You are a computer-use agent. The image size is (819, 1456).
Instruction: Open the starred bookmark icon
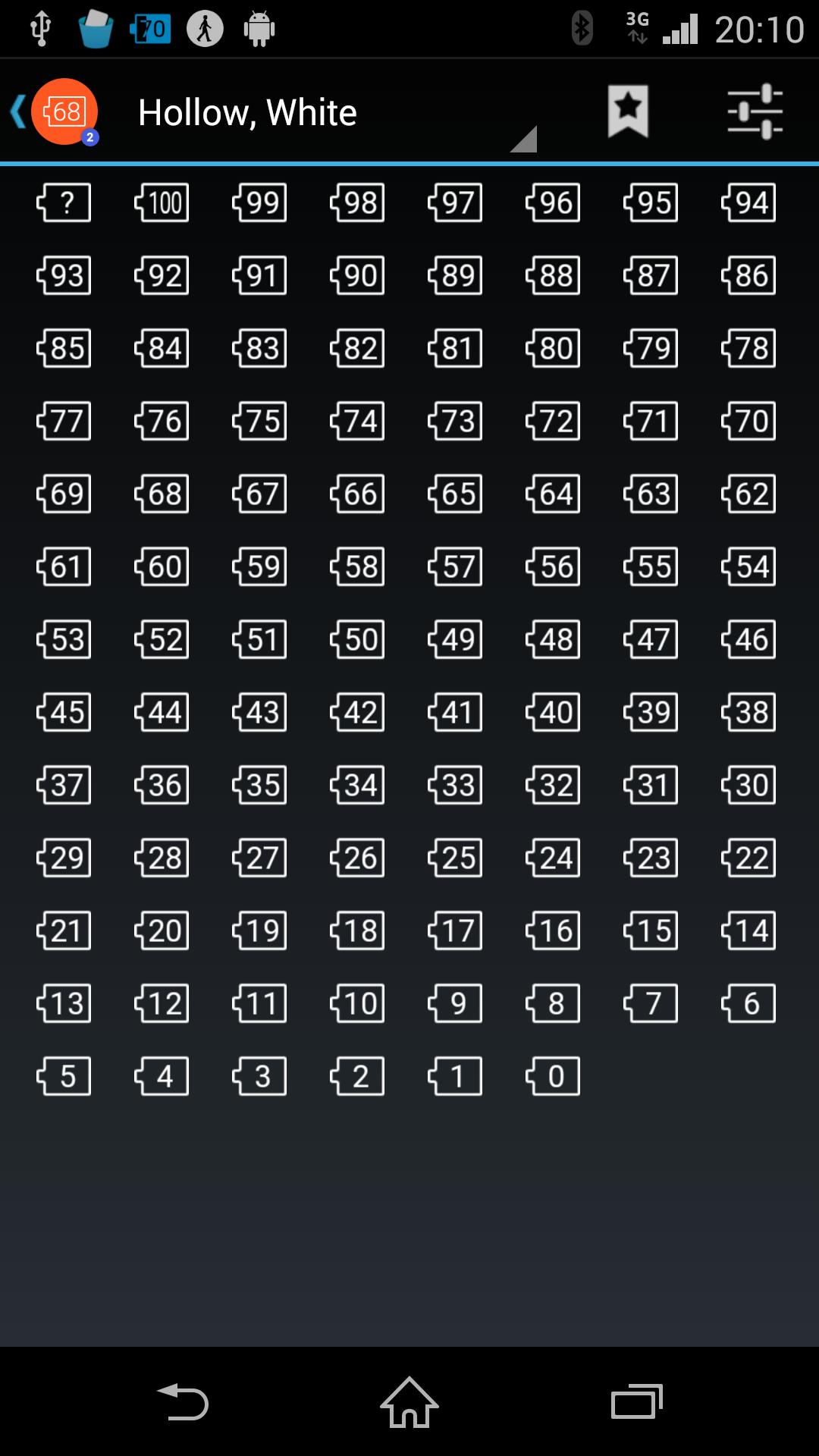(x=628, y=111)
